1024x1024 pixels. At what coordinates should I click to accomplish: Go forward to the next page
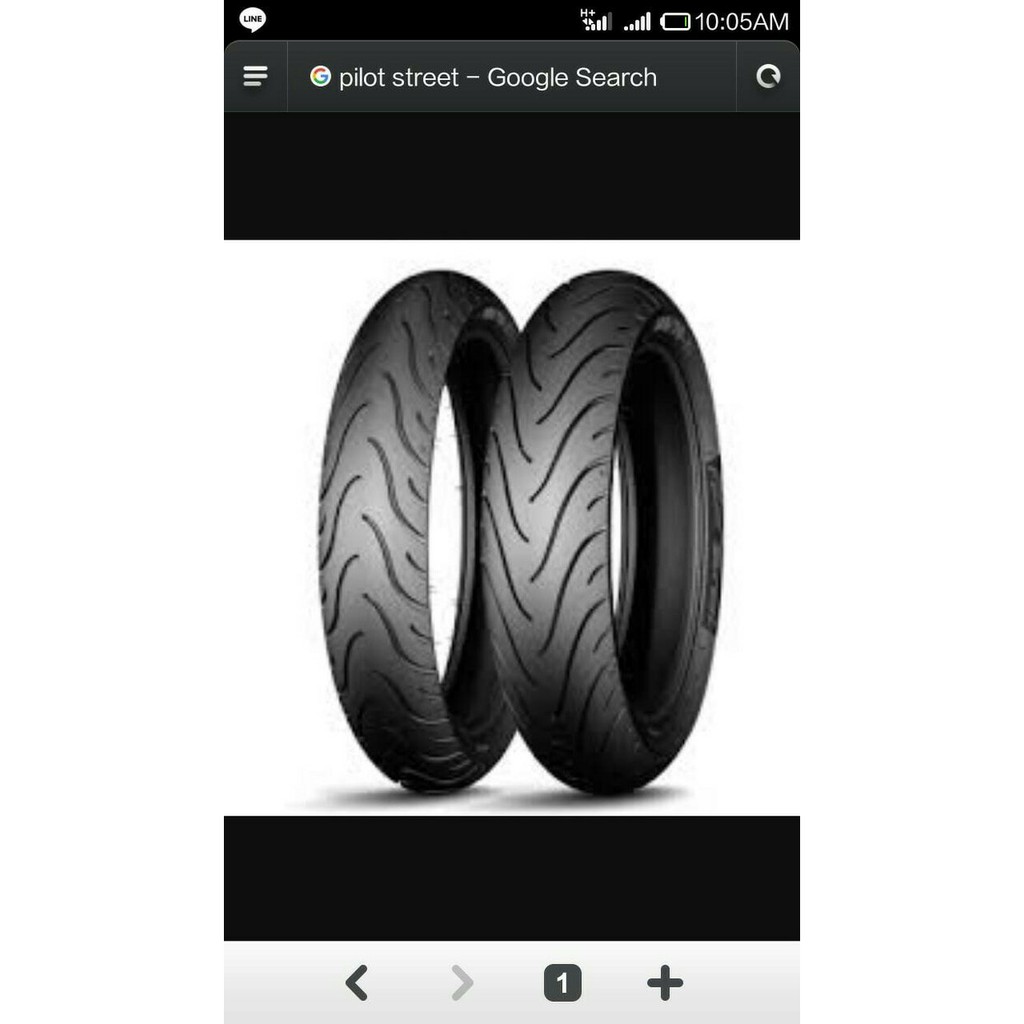pyautogui.click(x=462, y=982)
